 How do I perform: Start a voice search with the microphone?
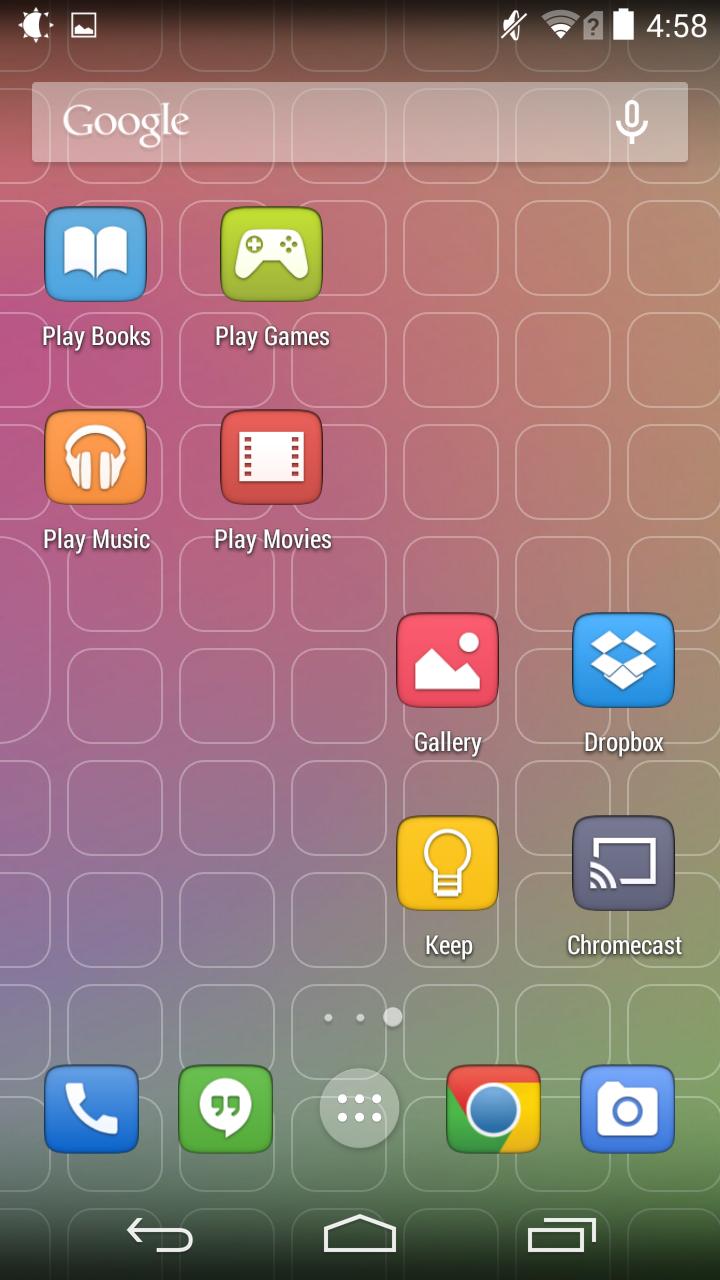point(630,122)
